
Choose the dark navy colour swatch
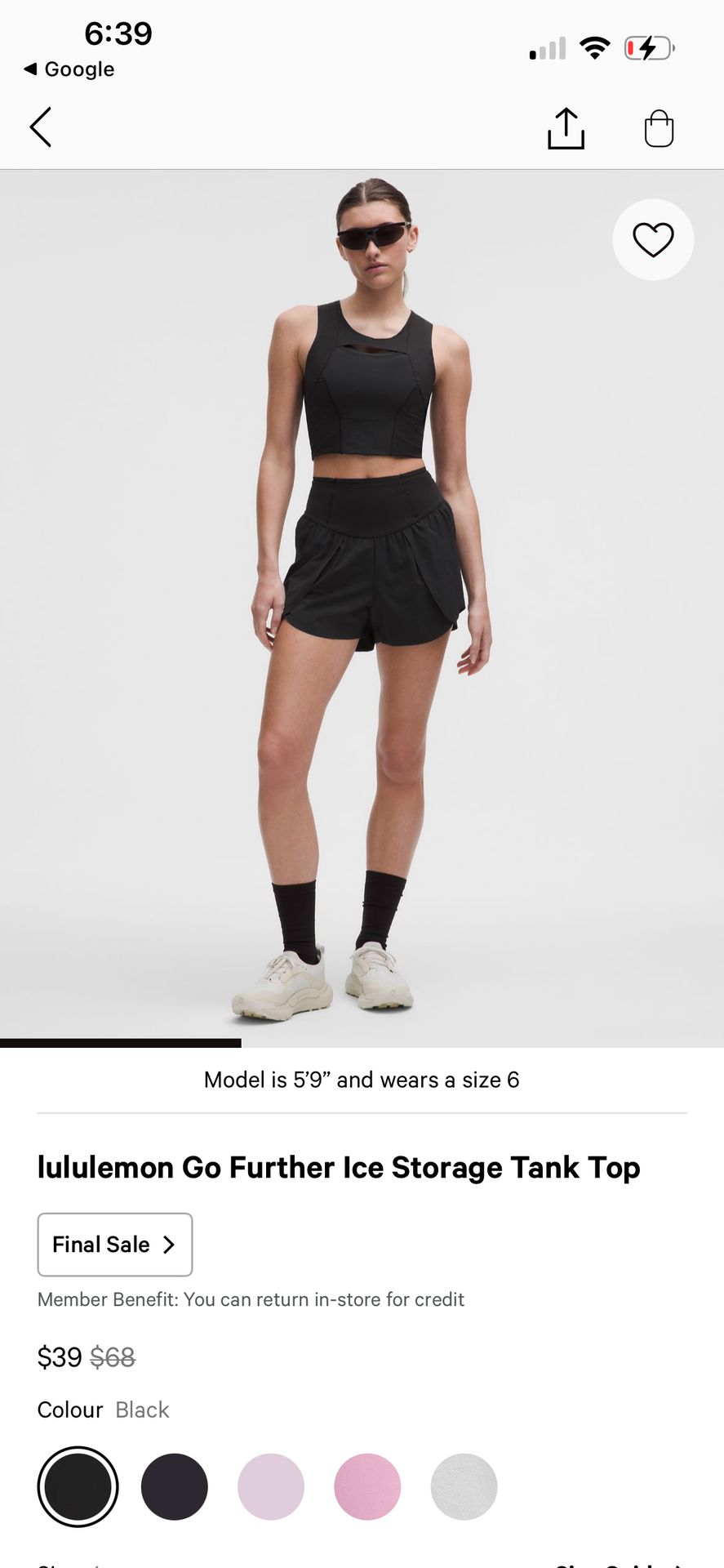(175, 1486)
